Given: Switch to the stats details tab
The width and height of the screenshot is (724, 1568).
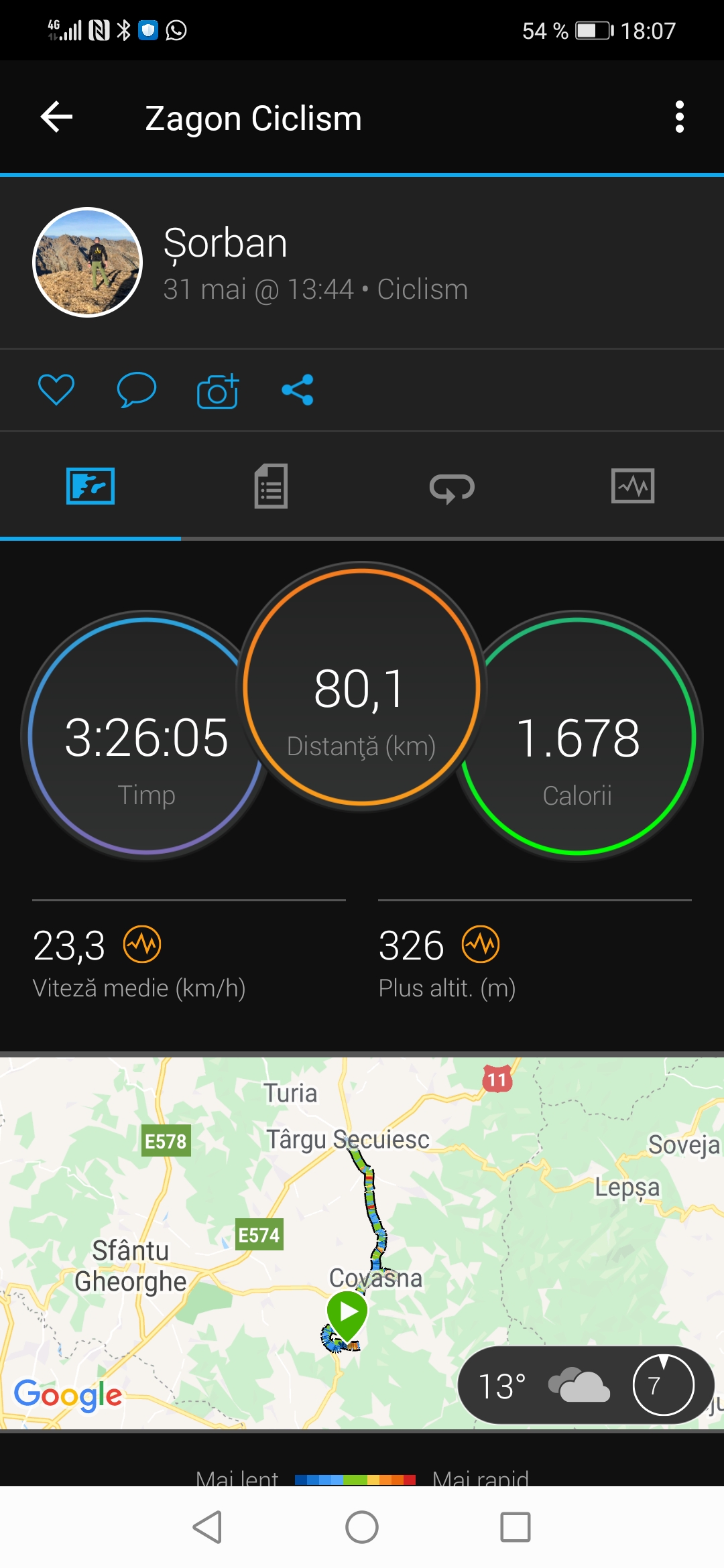Looking at the screenshot, I should coord(271,486).
